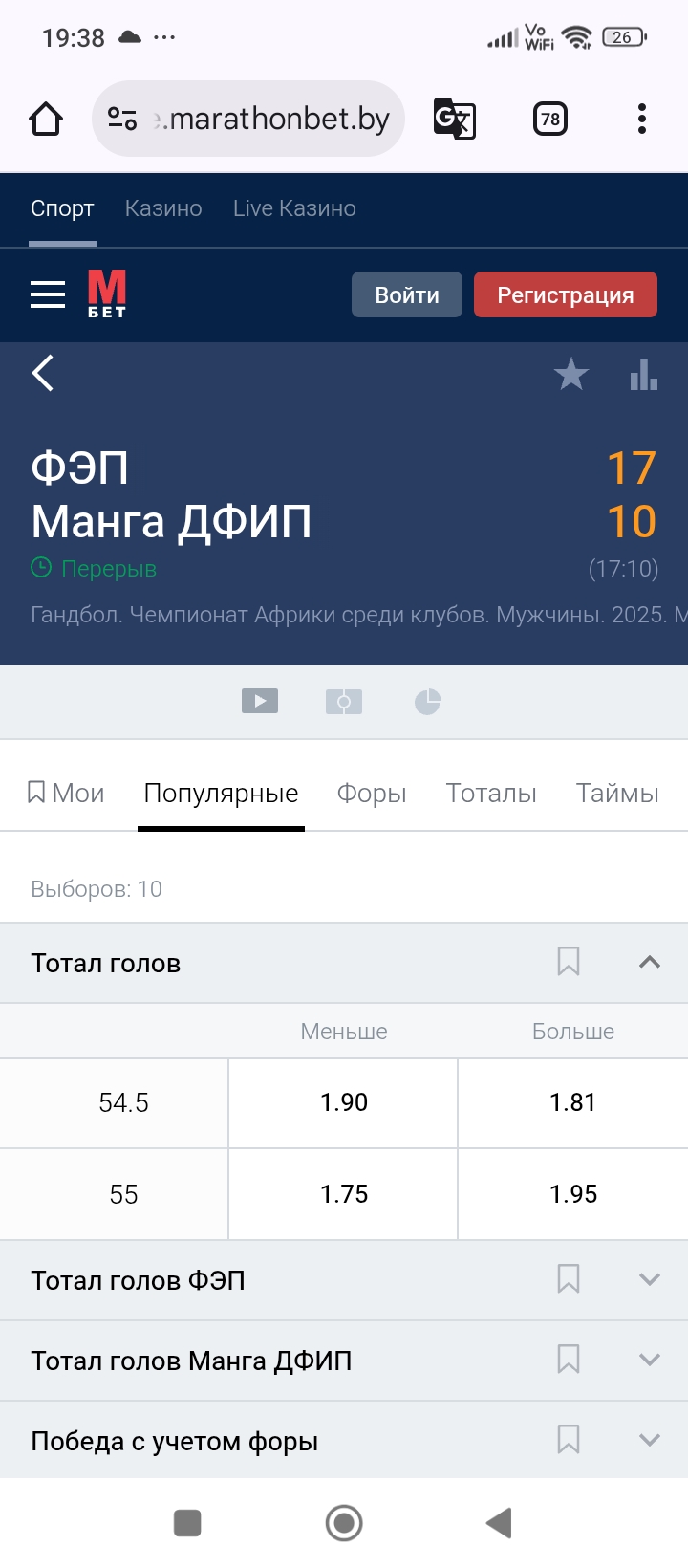This screenshot has height=1568, width=688.
Task: Open the live video stream player
Action: click(x=259, y=701)
